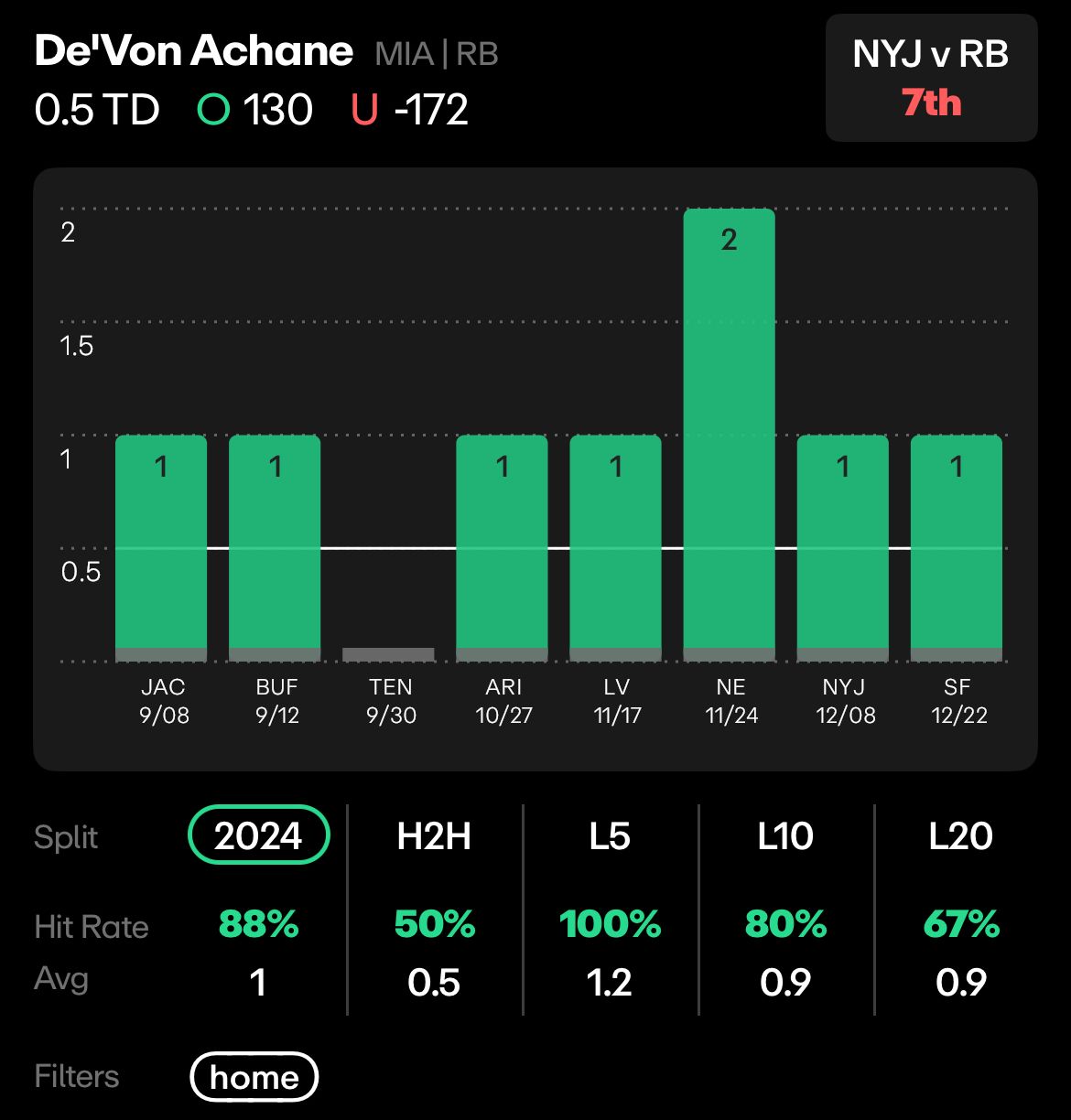
Task: Show the L5 split
Action: pos(610,835)
